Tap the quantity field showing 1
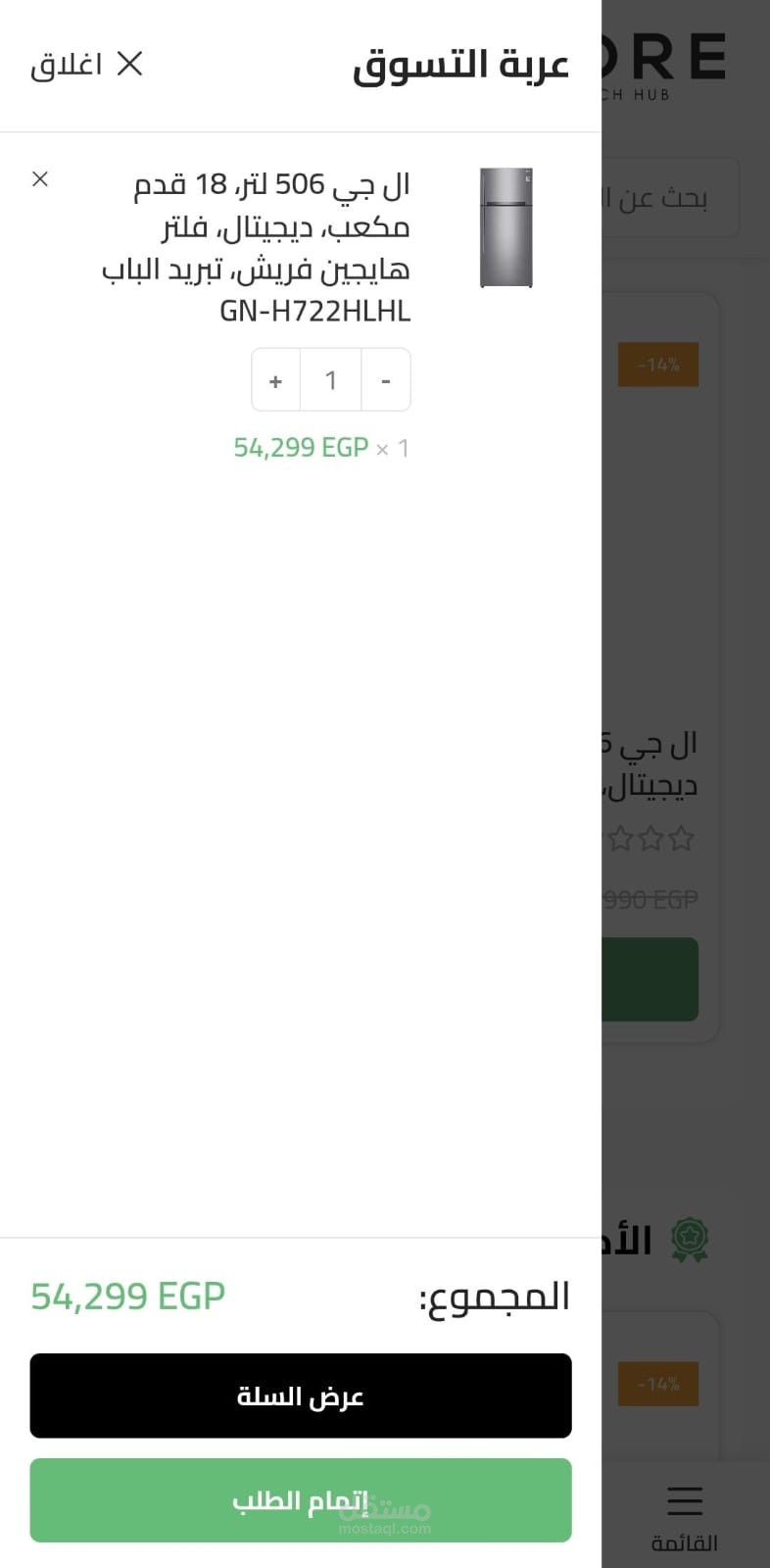Image resolution: width=770 pixels, height=1568 pixels. (x=331, y=380)
